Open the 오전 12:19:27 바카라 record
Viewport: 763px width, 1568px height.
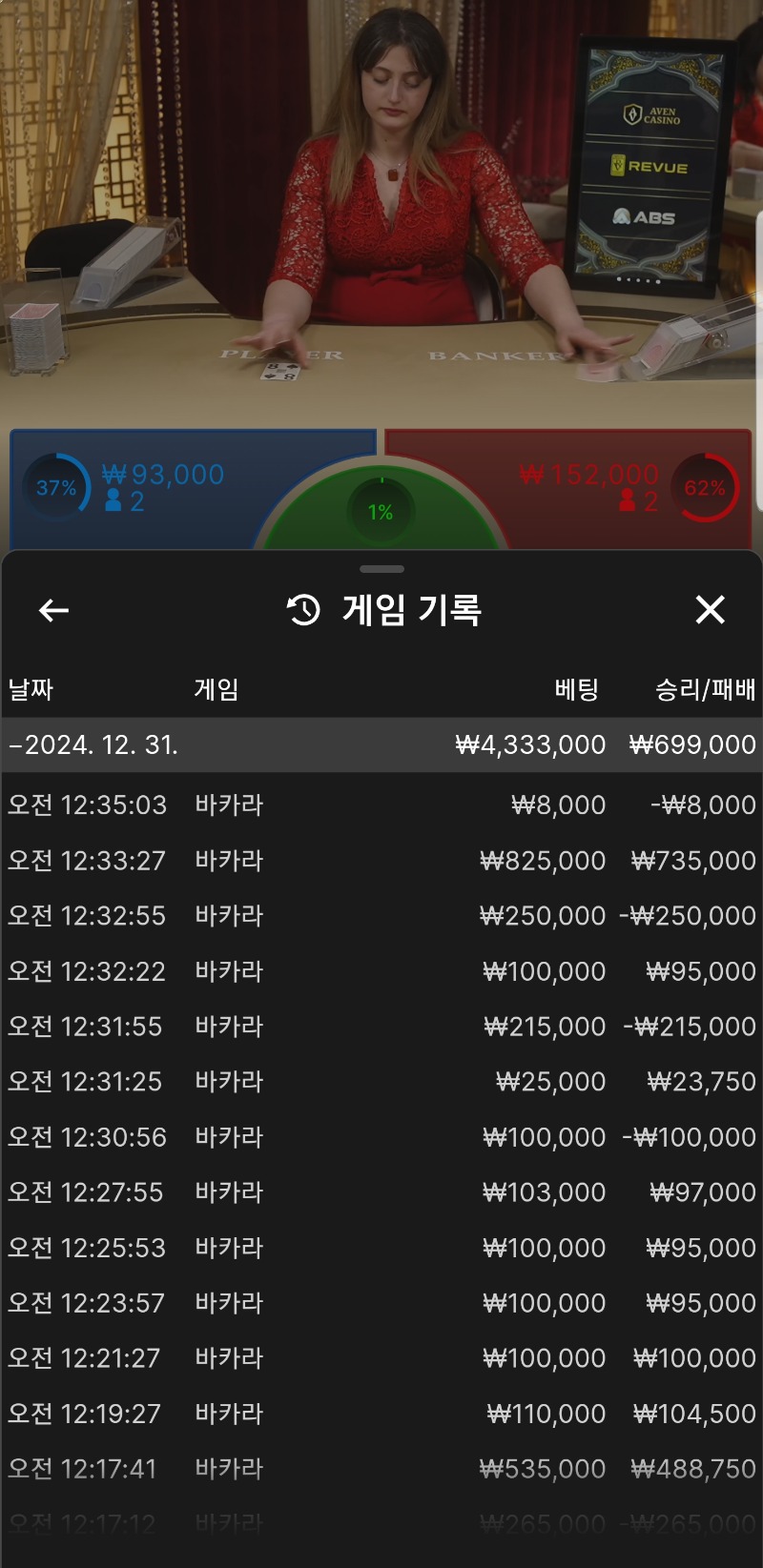(x=381, y=1413)
